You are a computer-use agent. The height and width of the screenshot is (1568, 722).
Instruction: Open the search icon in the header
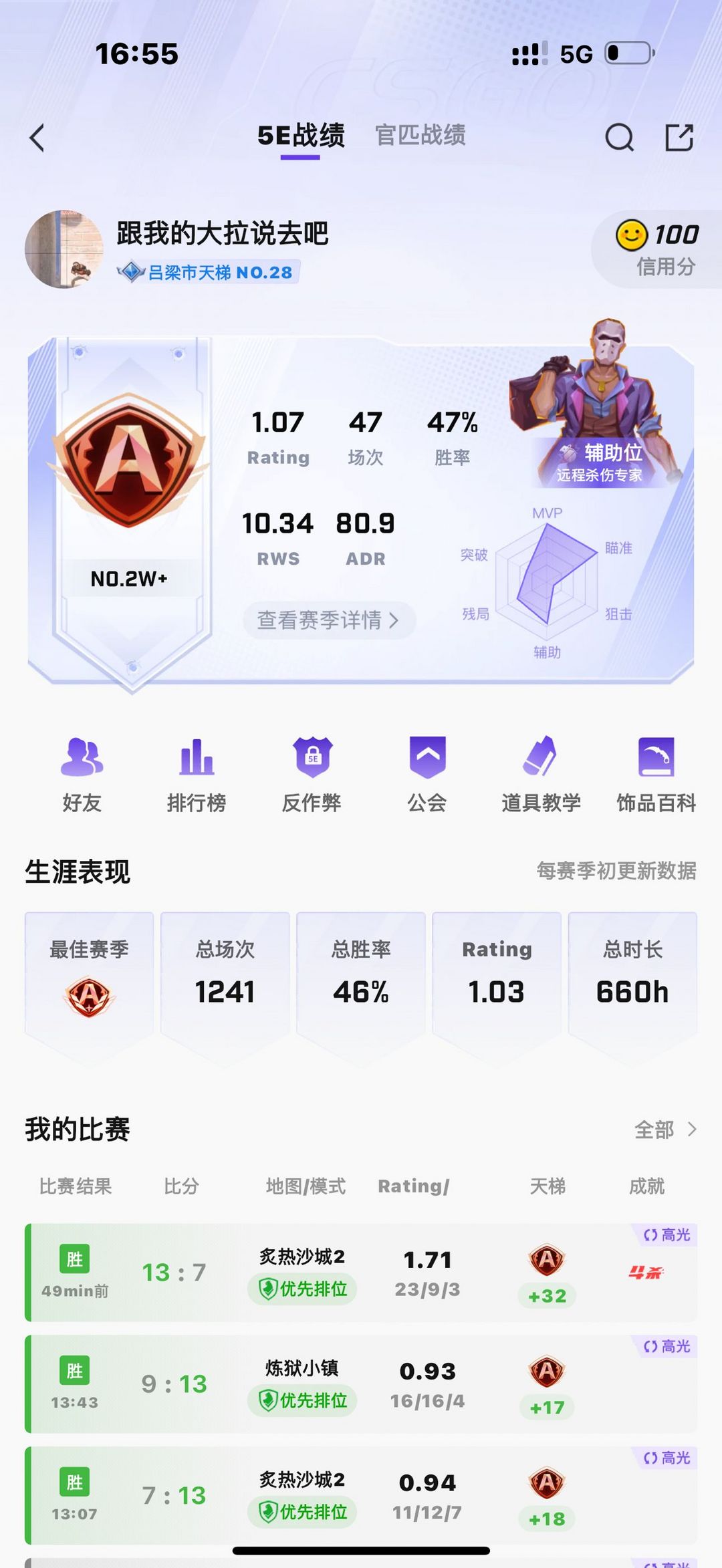coord(618,138)
